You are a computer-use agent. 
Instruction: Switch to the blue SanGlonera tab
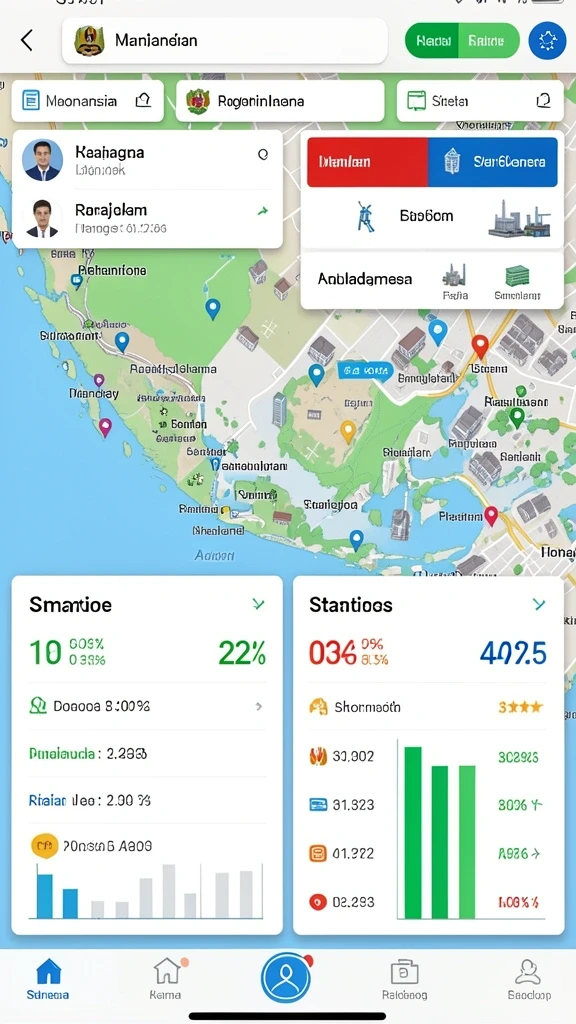pos(493,162)
